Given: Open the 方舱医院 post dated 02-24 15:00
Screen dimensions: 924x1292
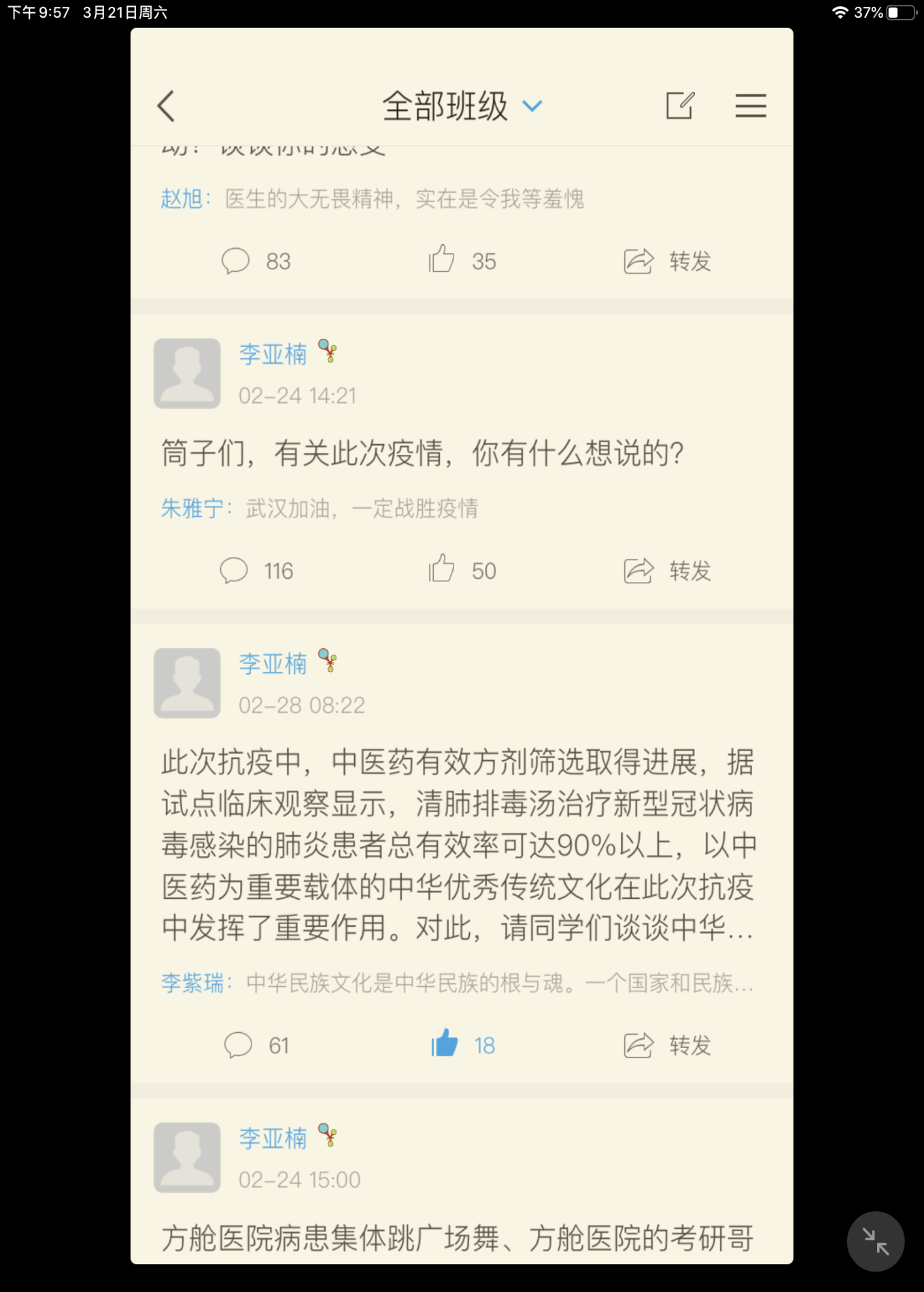Looking at the screenshot, I should pos(457,1238).
